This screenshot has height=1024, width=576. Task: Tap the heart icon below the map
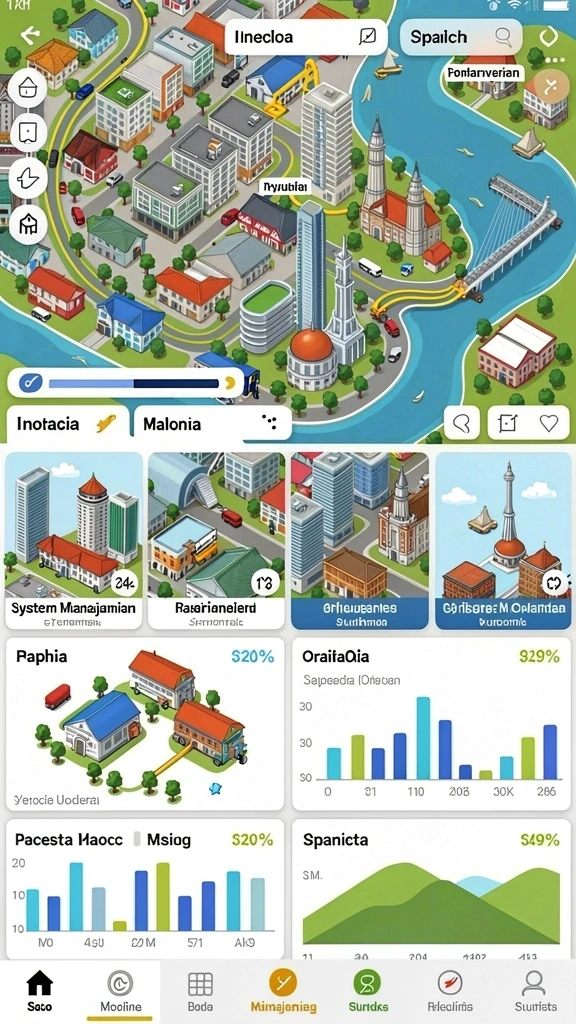point(549,423)
